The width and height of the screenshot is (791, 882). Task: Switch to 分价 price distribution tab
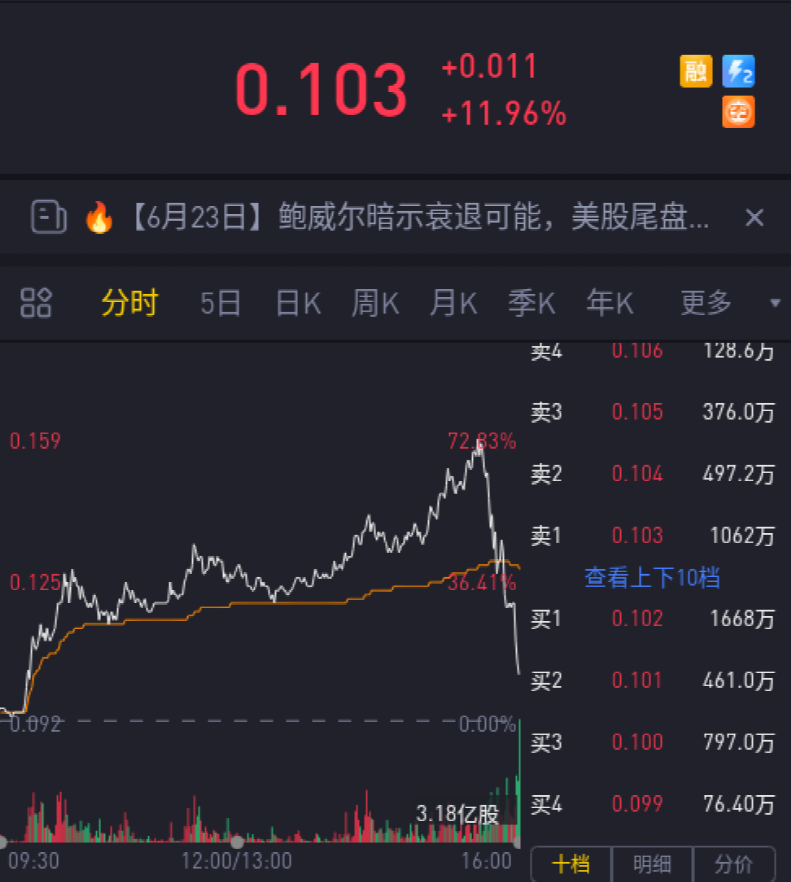click(x=733, y=863)
